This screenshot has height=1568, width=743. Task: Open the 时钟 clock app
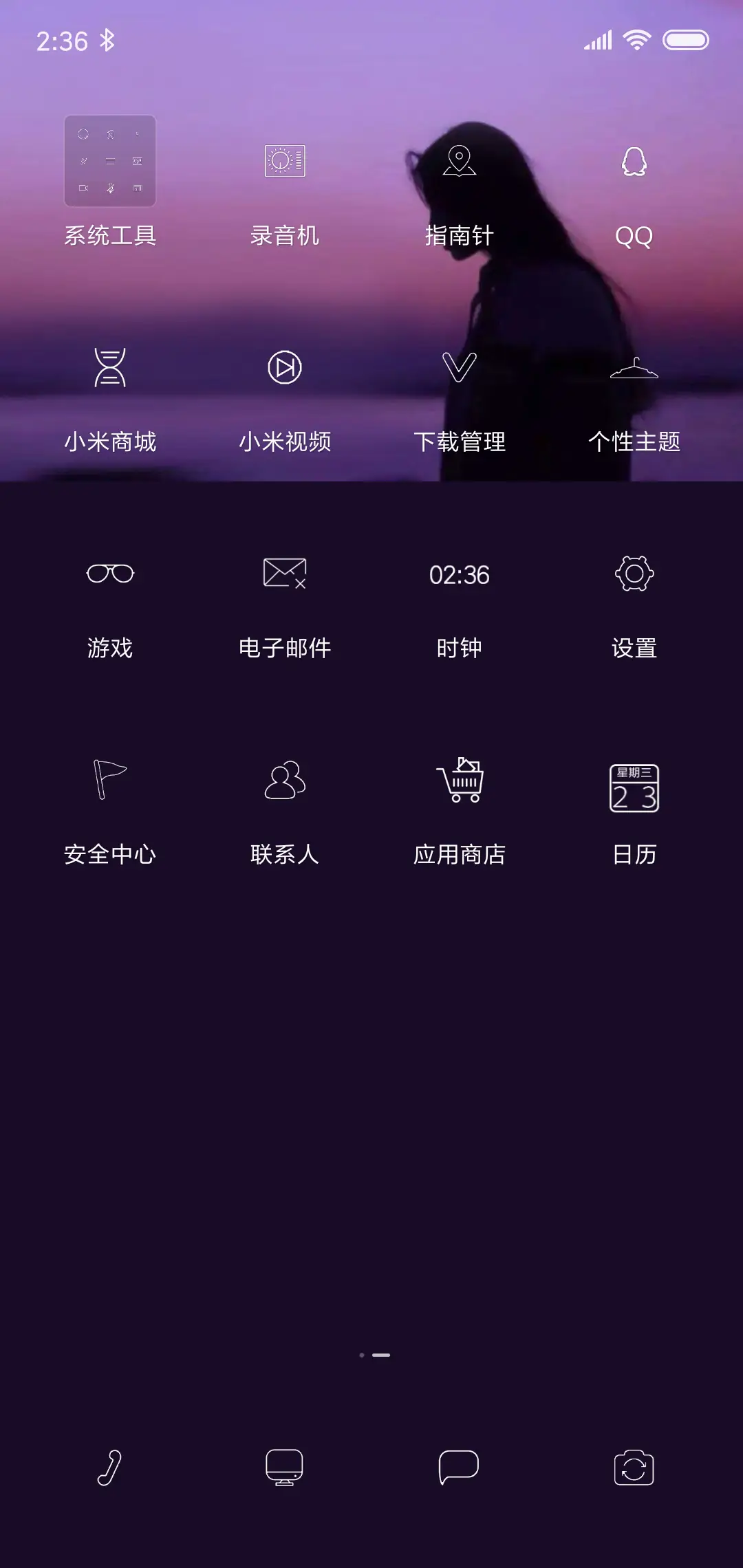point(460,574)
